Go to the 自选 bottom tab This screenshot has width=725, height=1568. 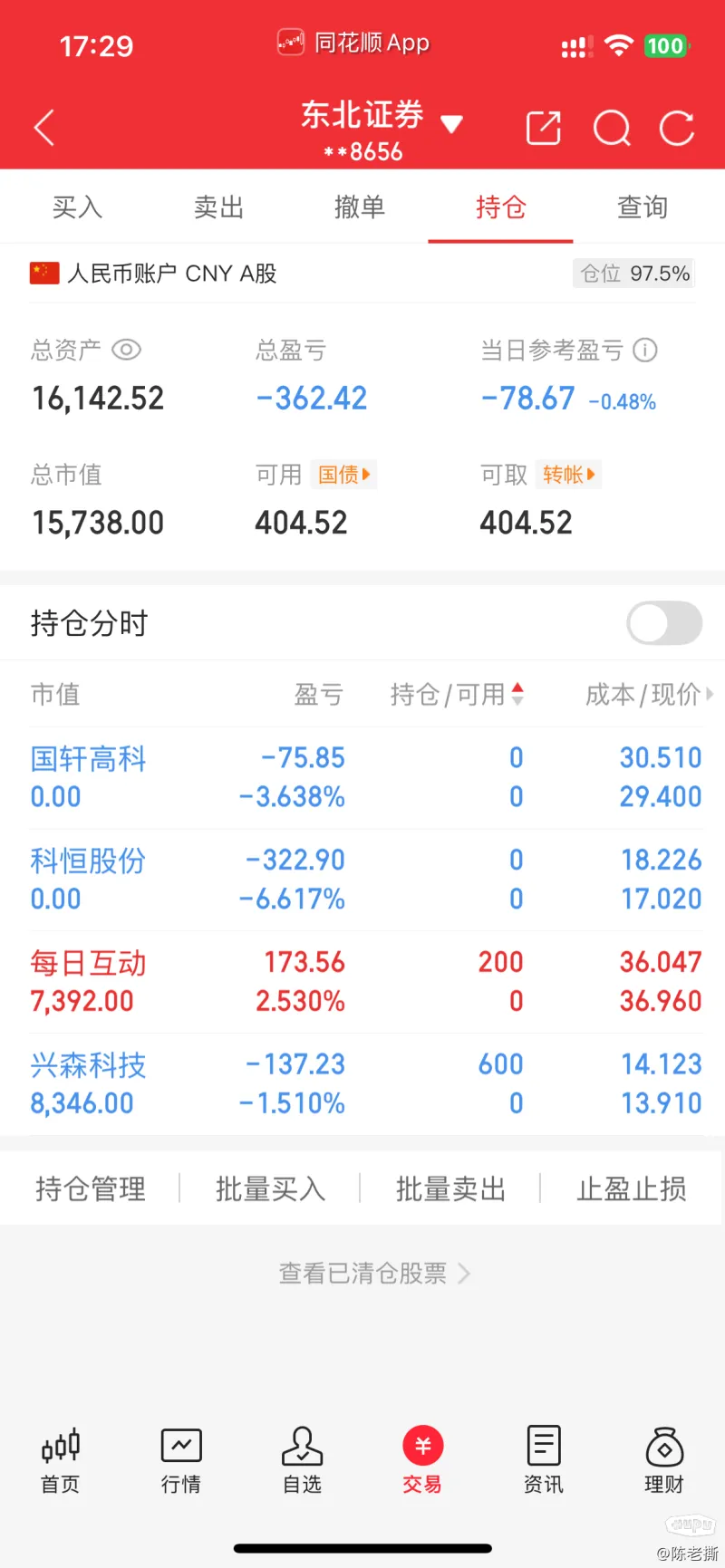coord(302,1459)
